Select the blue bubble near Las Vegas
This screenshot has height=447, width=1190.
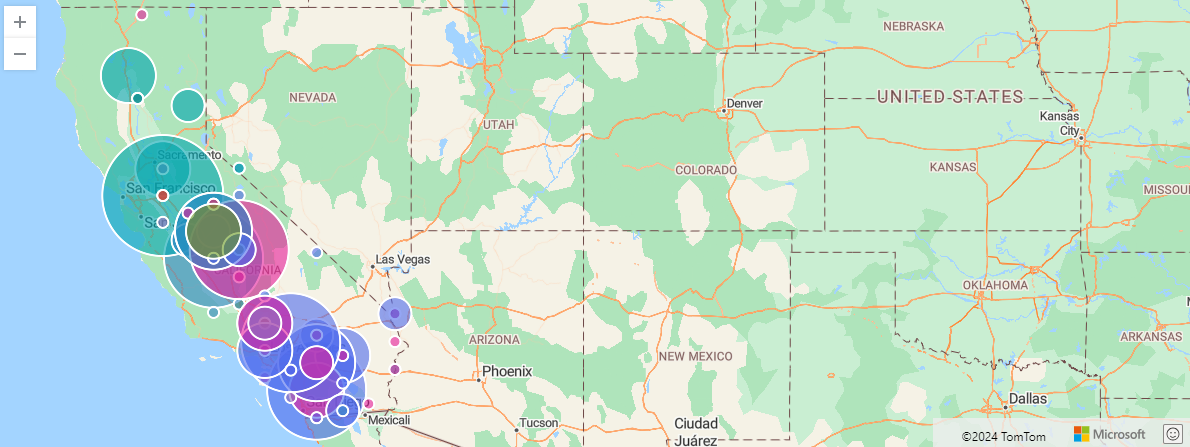click(394, 314)
